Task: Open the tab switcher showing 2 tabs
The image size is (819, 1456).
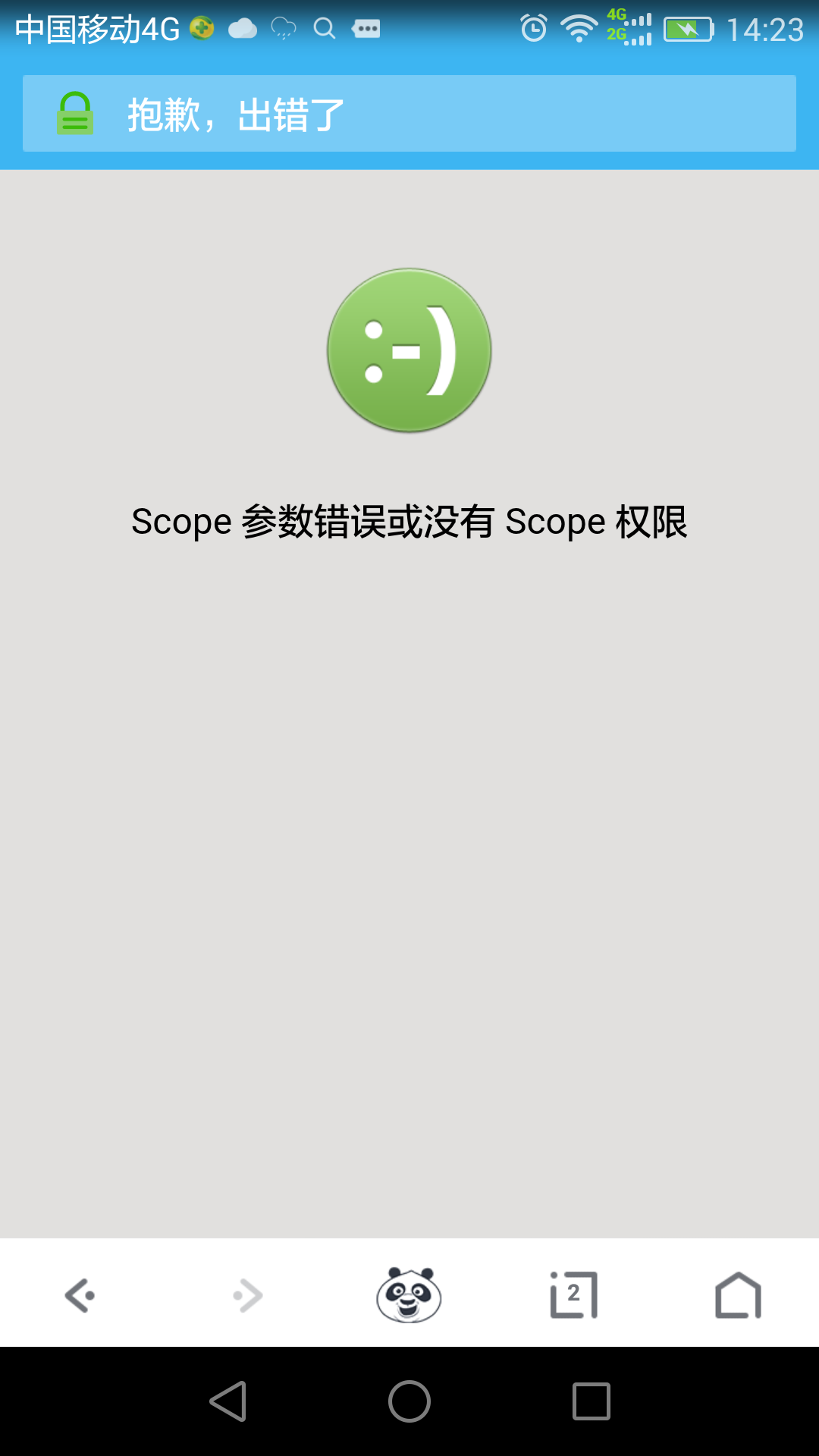Action: click(x=573, y=1295)
